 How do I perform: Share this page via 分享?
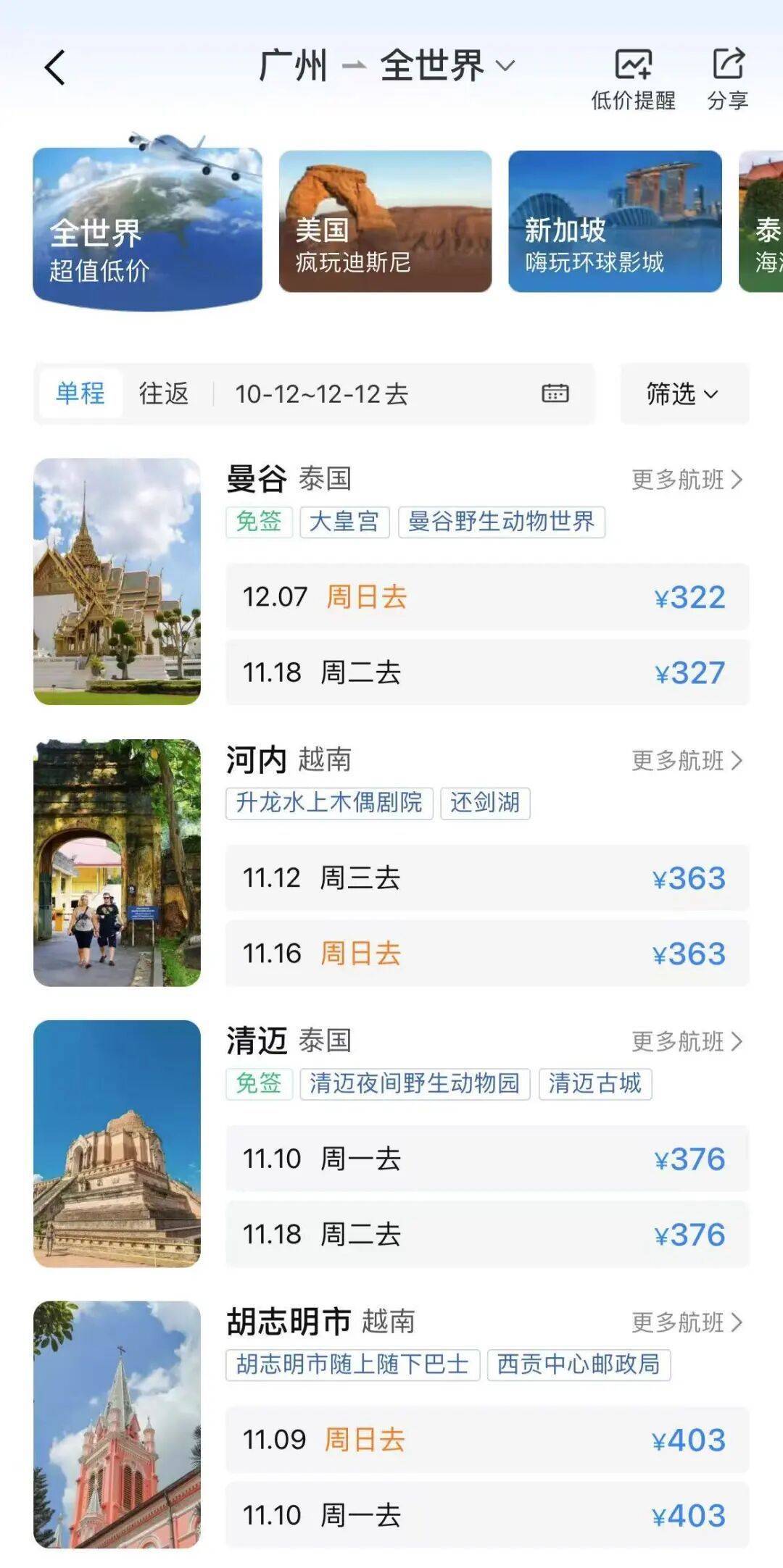[728, 78]
